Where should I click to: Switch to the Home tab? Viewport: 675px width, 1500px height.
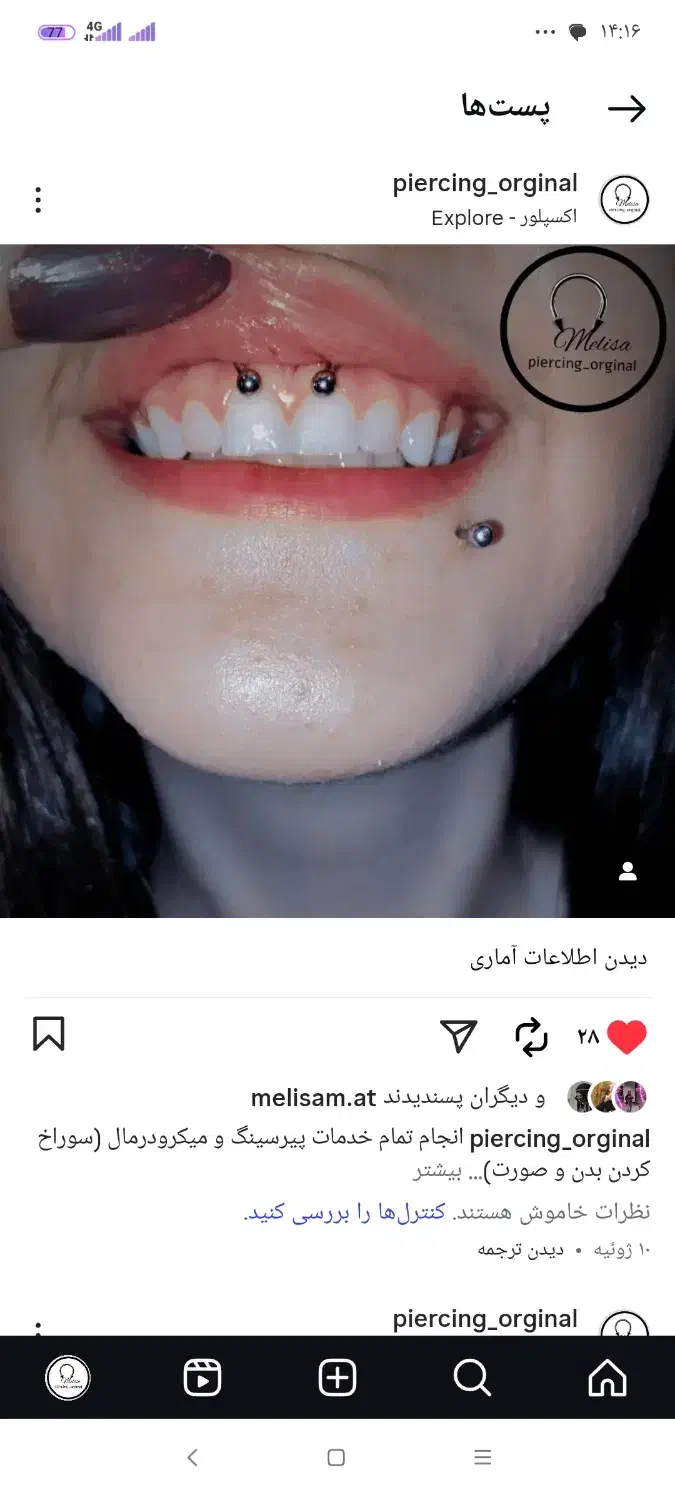[x=607, y=1378]
